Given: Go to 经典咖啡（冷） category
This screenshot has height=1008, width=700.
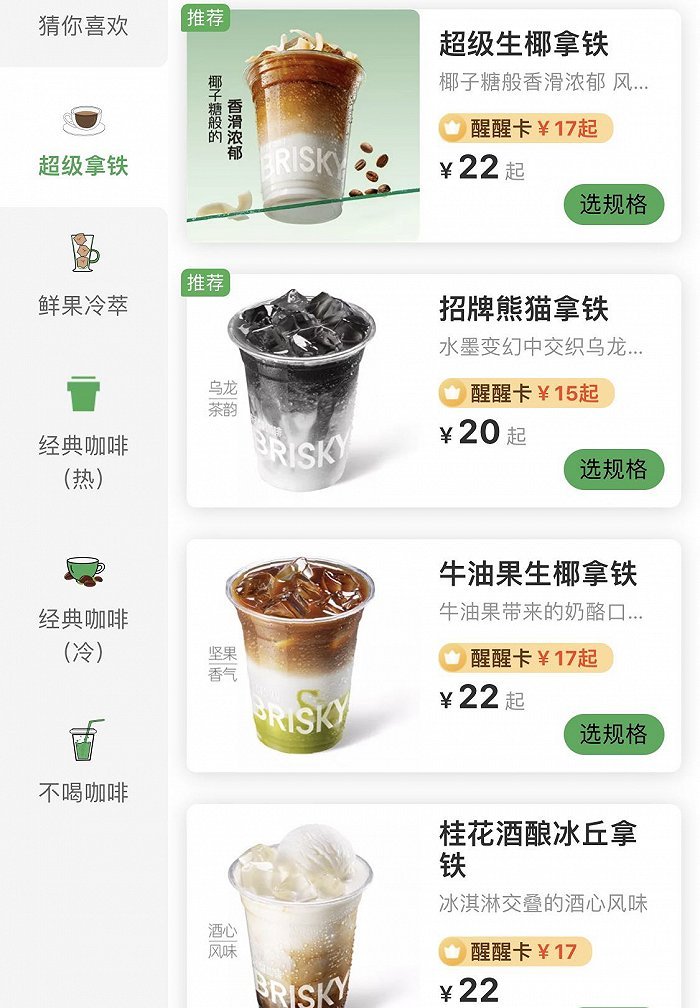Looking at the screenshot, I should [83, 608].
